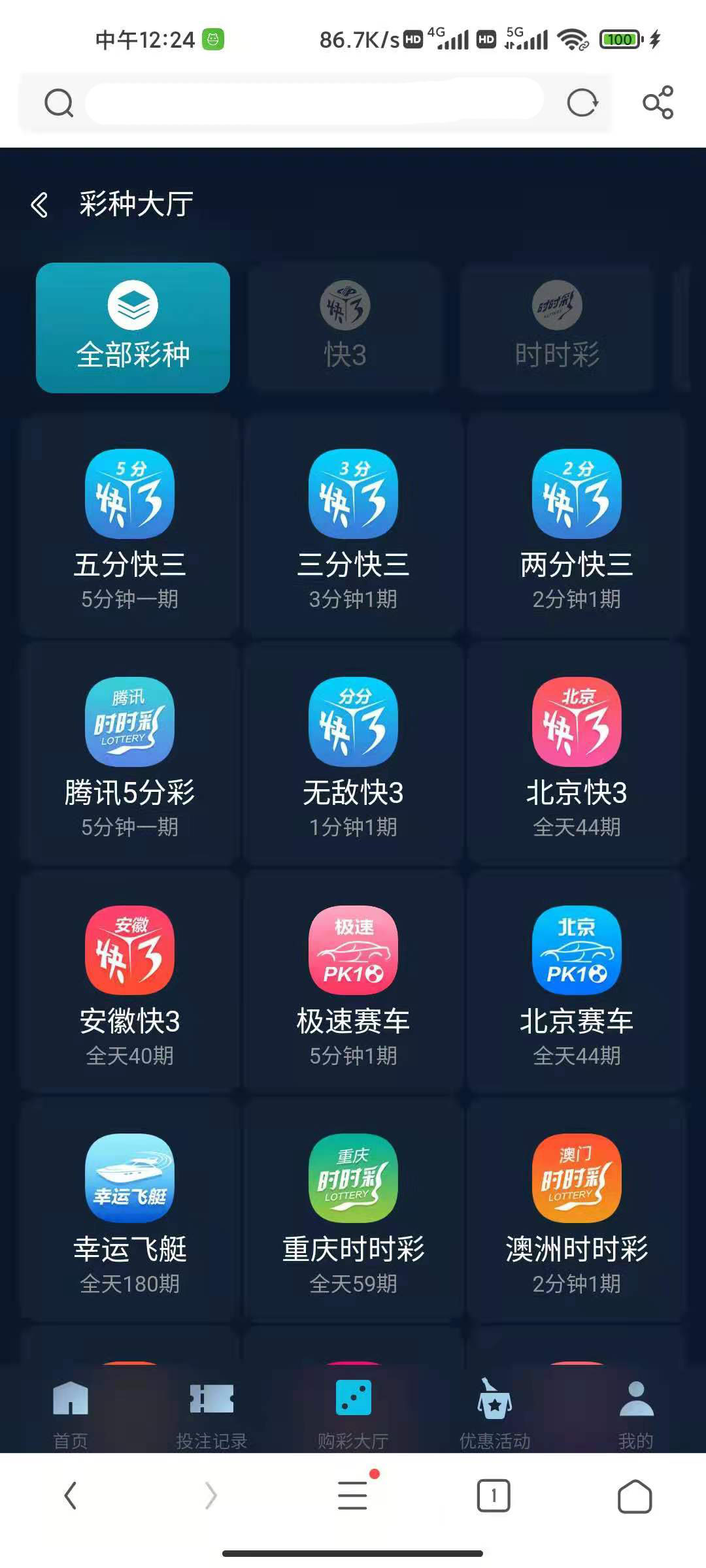Go back from 彩种大厅
Image resolution: width=706 pixels, height=1568 pixels.
point(40,204)
